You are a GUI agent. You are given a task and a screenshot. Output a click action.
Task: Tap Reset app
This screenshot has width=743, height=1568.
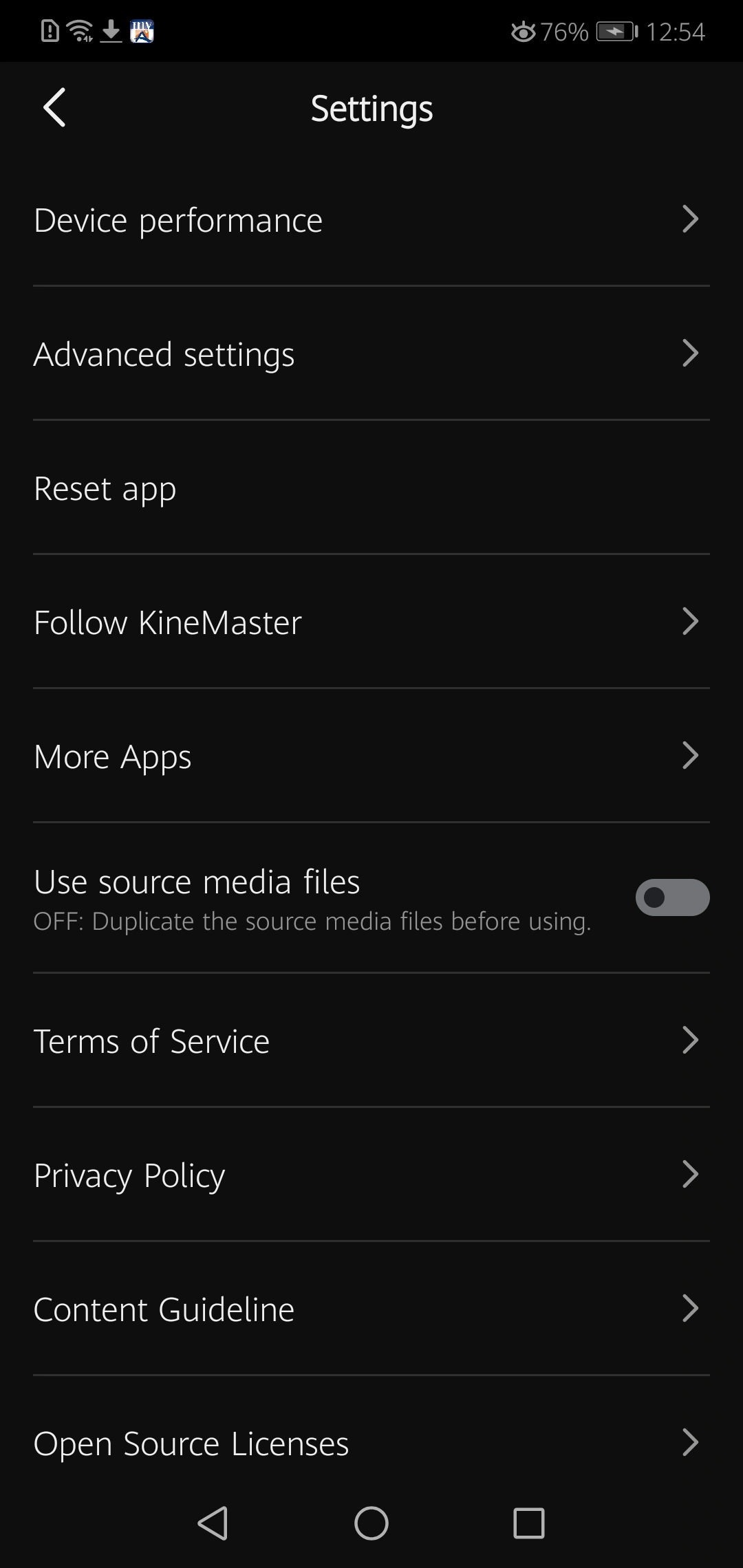[x=371, y=488]
